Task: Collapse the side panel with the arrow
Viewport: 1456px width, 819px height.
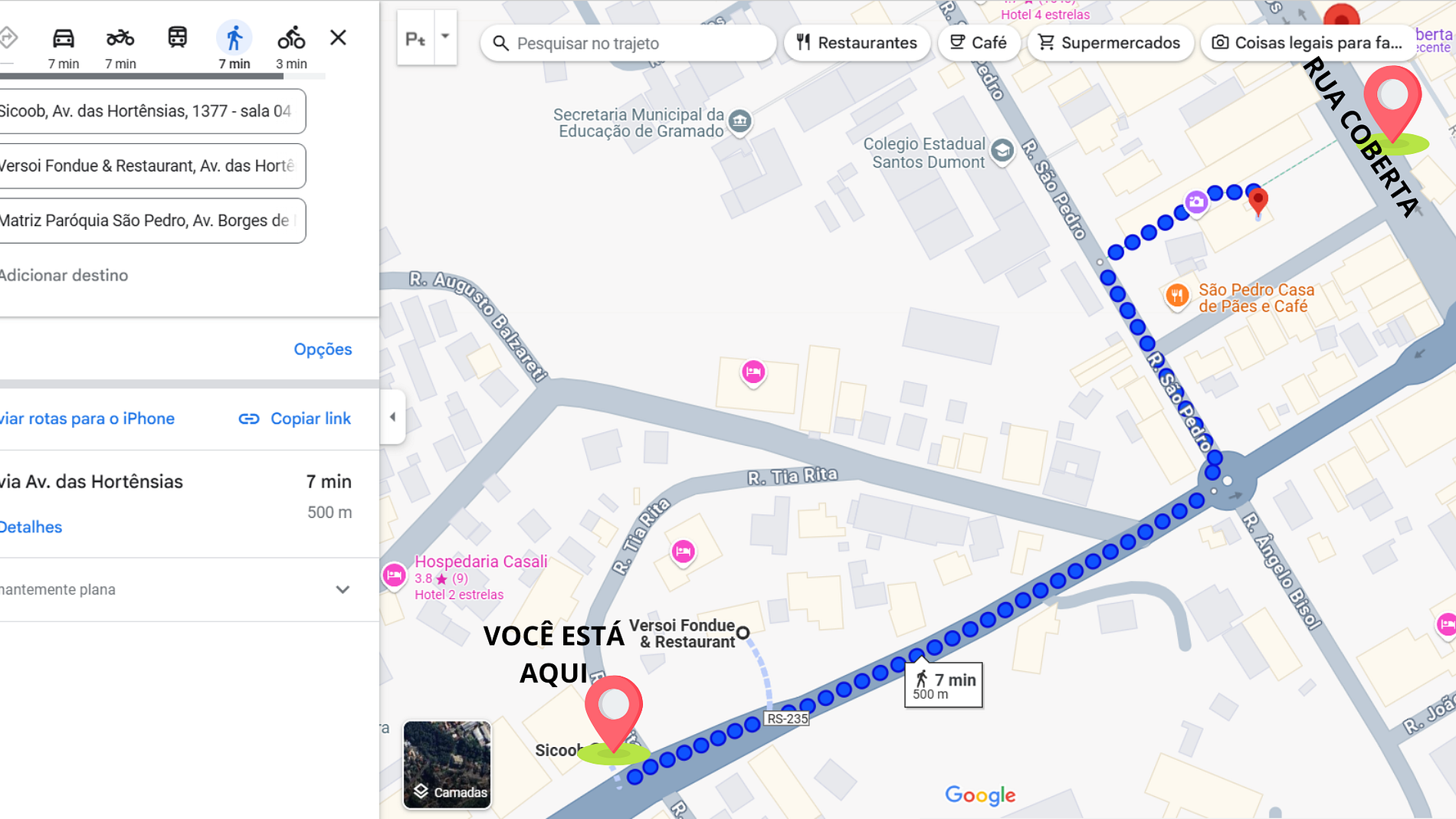Action: pos(392,418)
